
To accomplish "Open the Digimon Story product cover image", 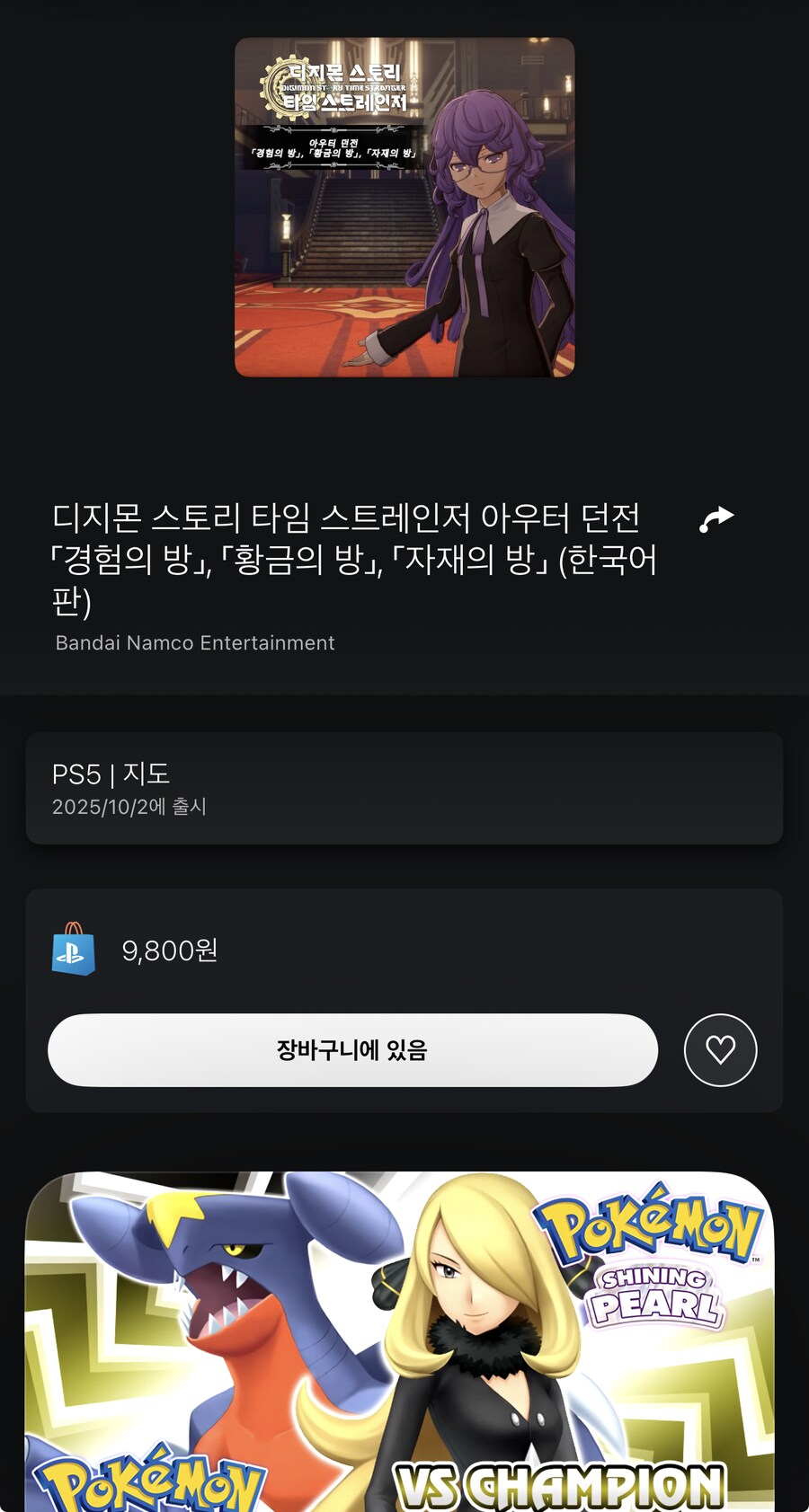I will 404,208.
